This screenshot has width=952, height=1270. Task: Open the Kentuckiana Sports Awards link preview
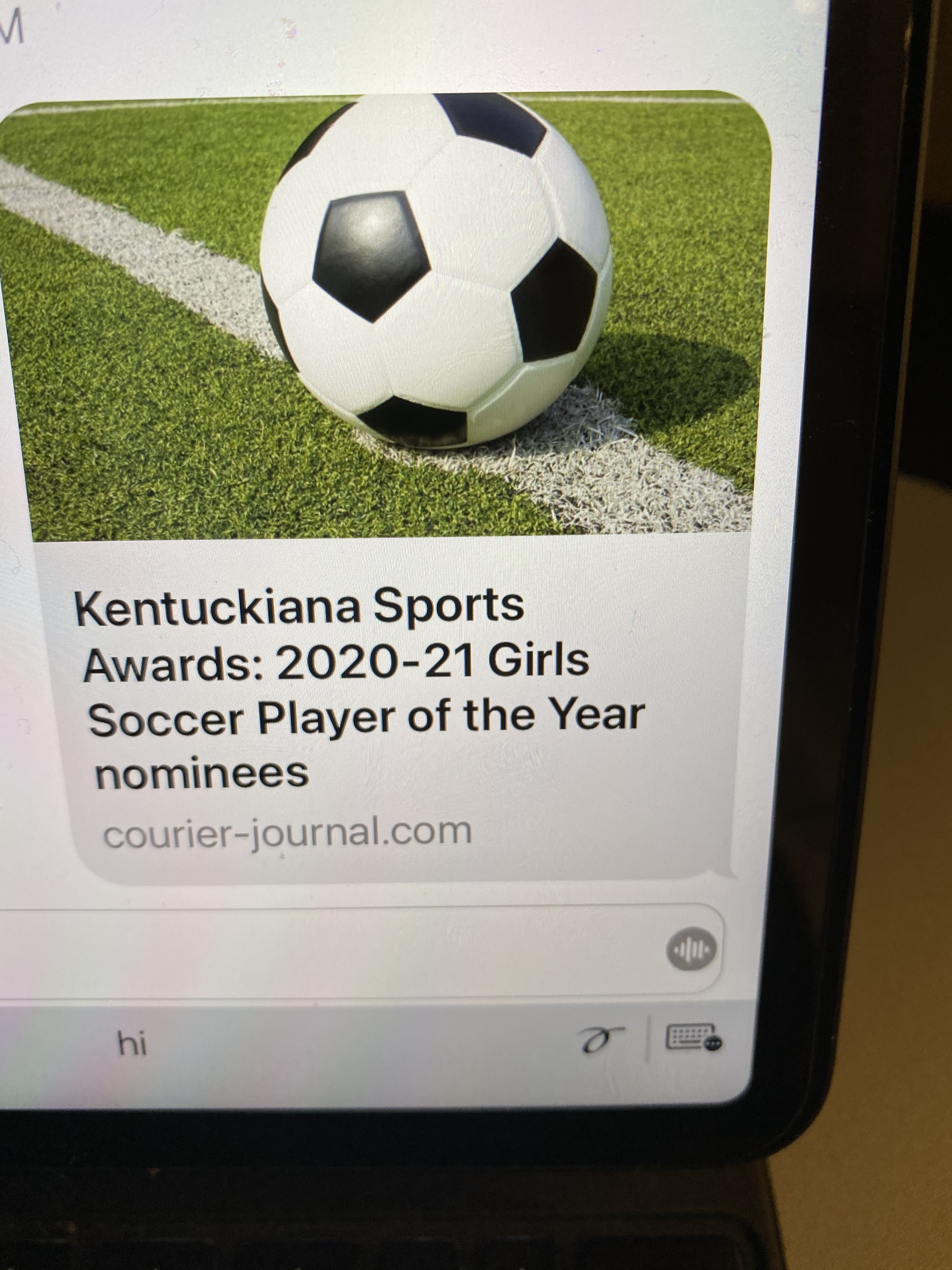pyautogui.click(x=367, y=689)
